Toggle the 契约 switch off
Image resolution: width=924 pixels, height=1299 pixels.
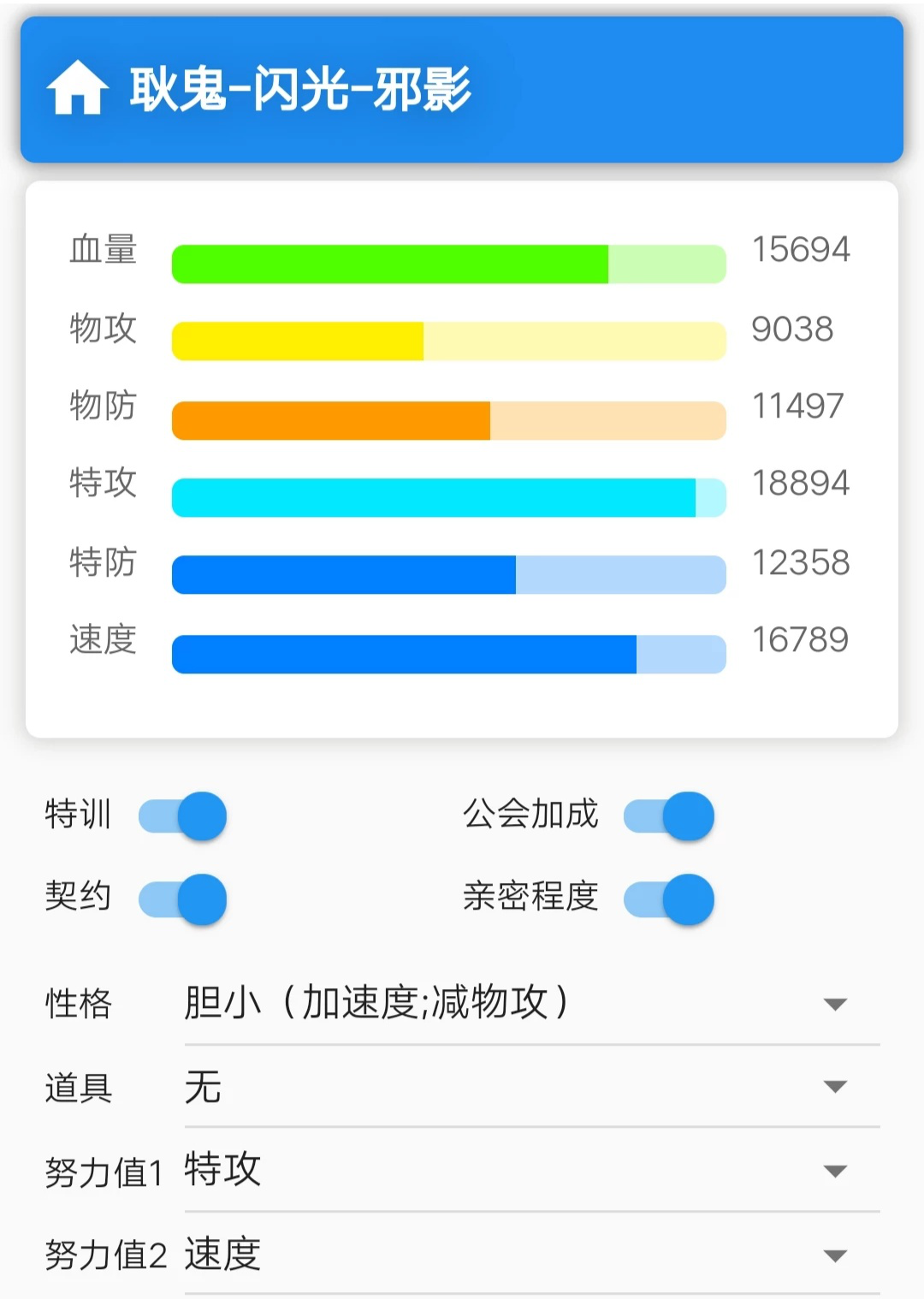point(183,899)
